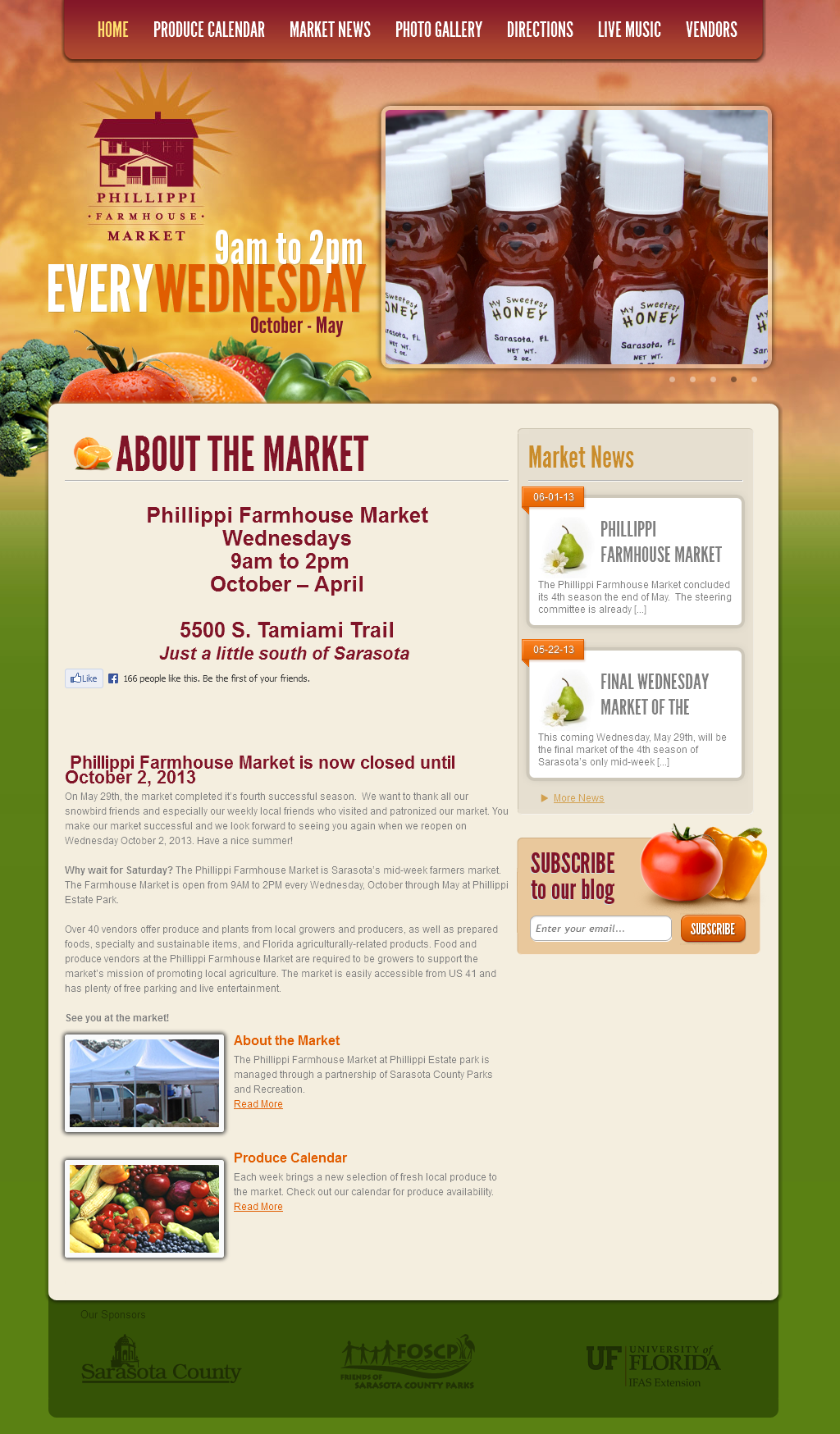This screenshot has width=840, height=1434.
Task: Open the Sarasota County sponsor link
Action: click(161, 1360)
